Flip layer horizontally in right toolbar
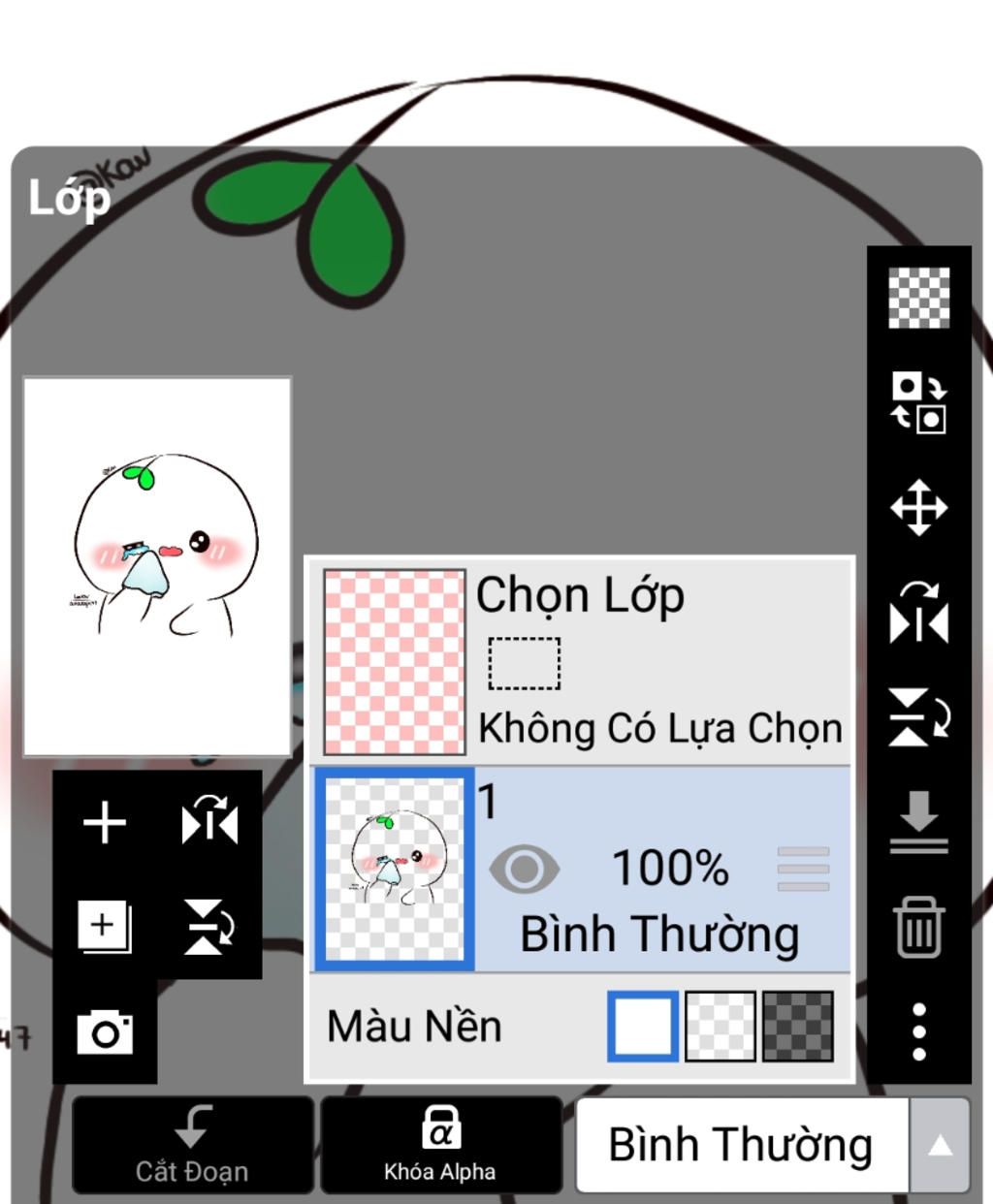Screen dimensions: 993x1204 [x=918, y=613]
